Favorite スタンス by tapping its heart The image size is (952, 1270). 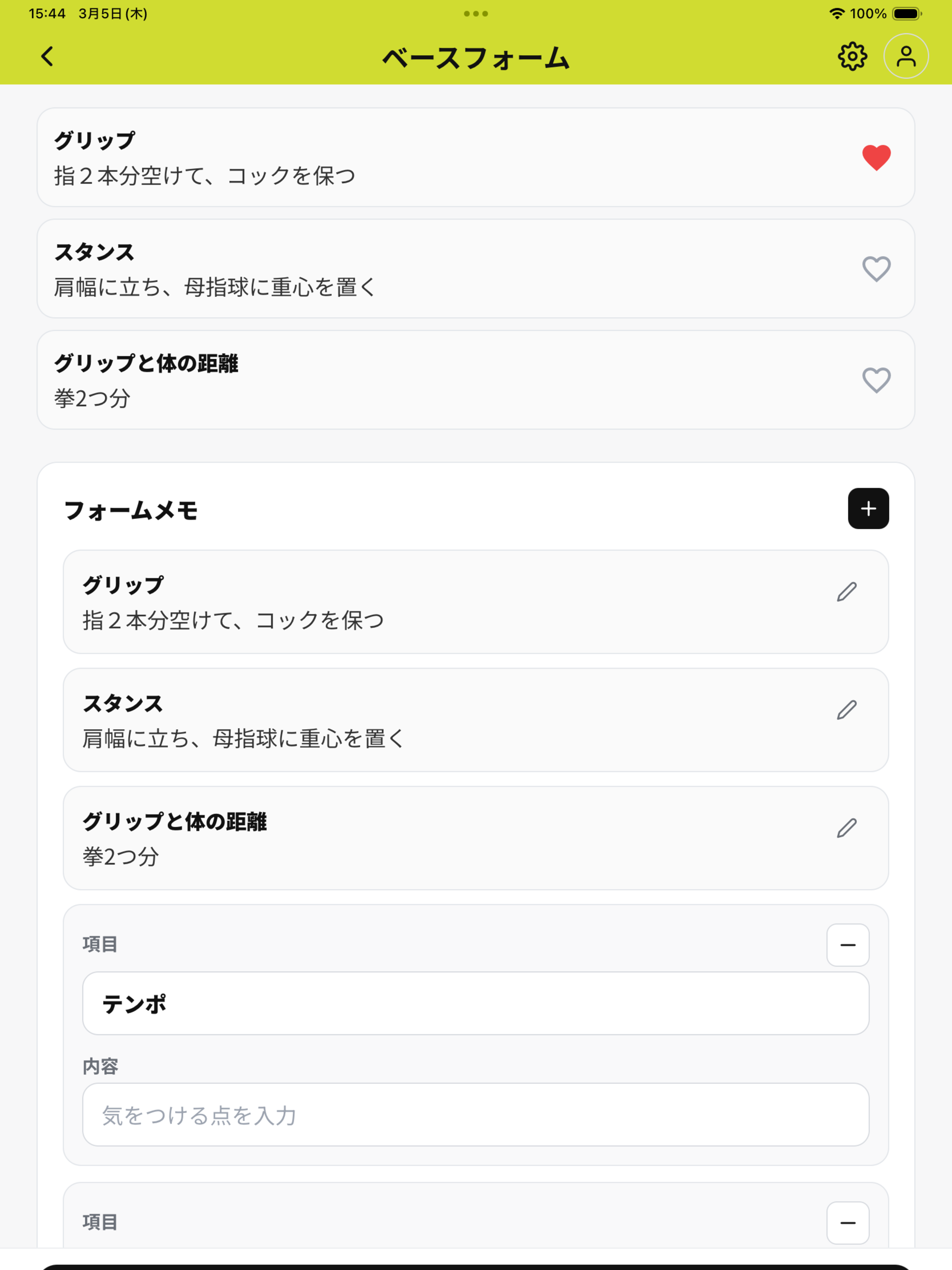point(876,269)
